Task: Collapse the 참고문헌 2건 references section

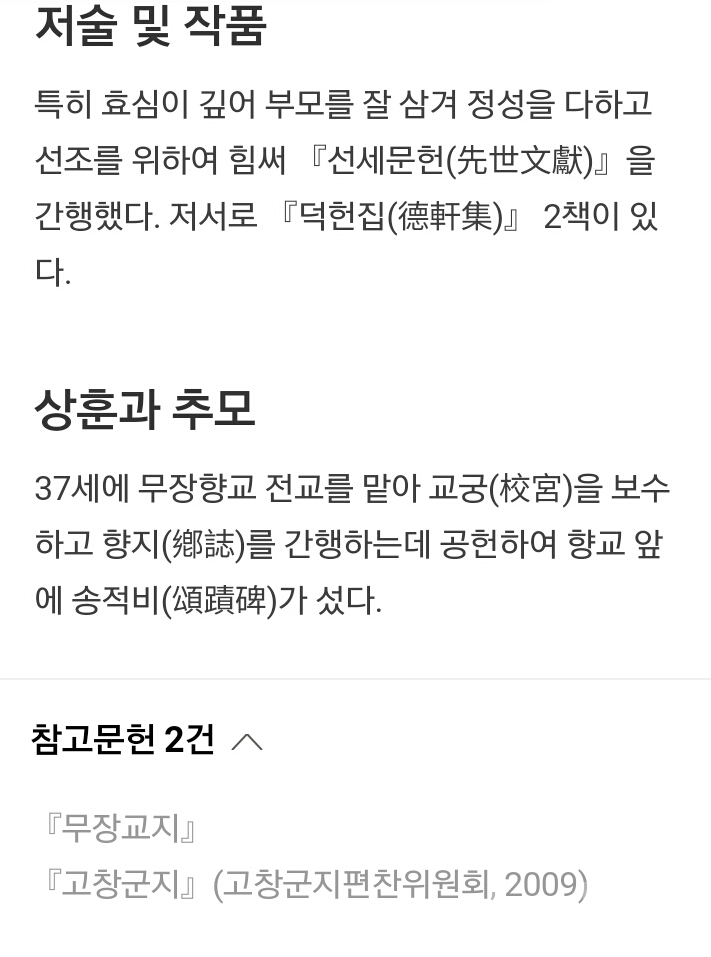Action: (x=247, y=741)
